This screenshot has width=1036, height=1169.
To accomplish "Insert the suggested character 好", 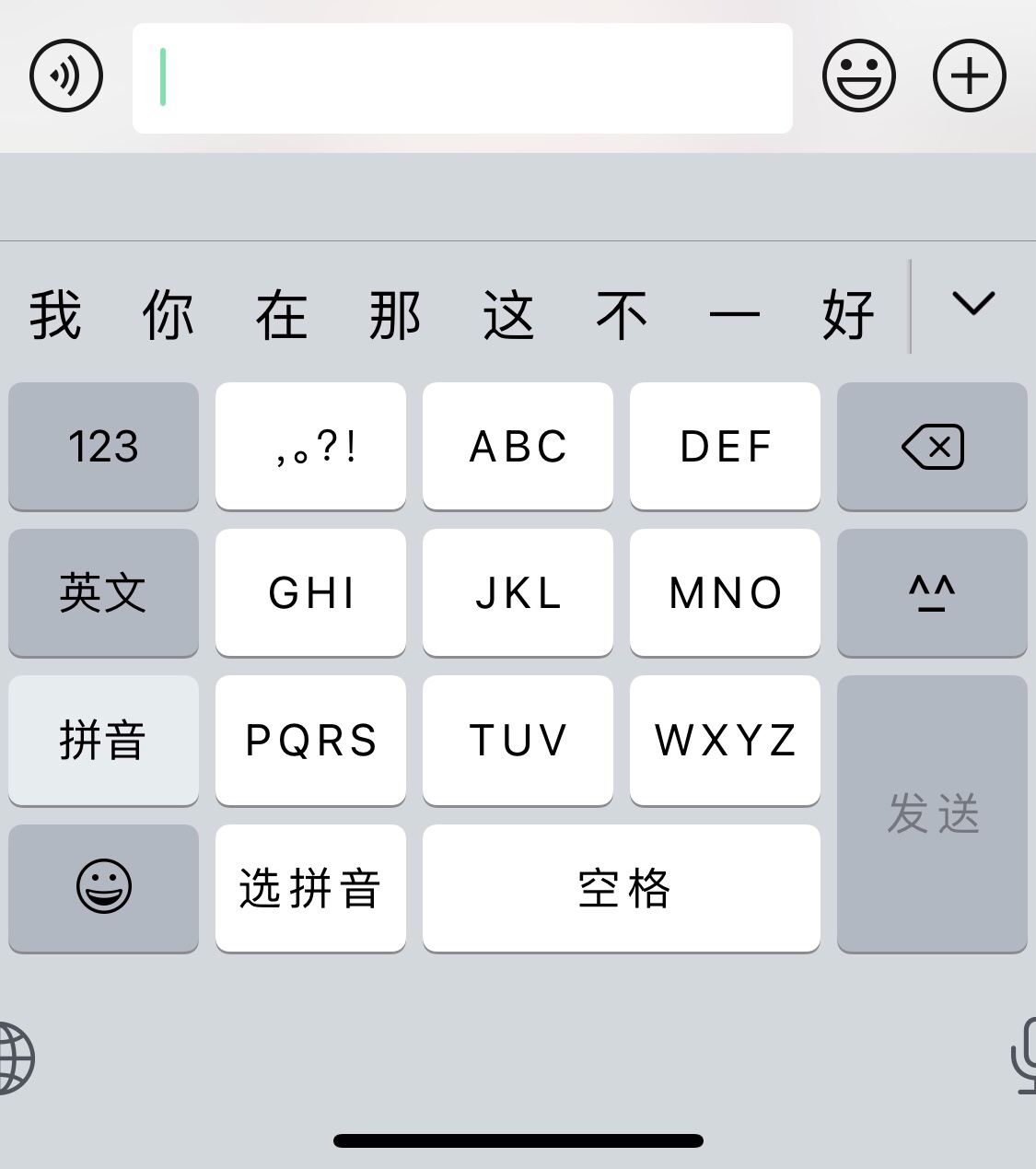I will click(847, 315).
